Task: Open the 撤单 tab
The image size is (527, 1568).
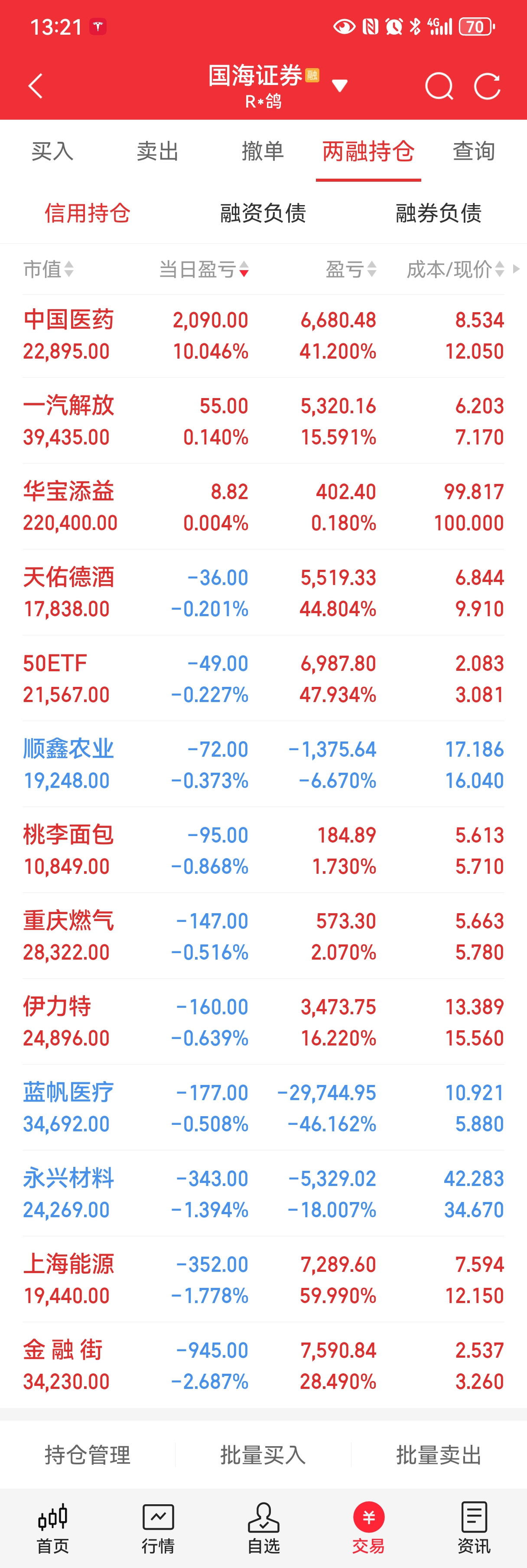Action: click(263, 151)
